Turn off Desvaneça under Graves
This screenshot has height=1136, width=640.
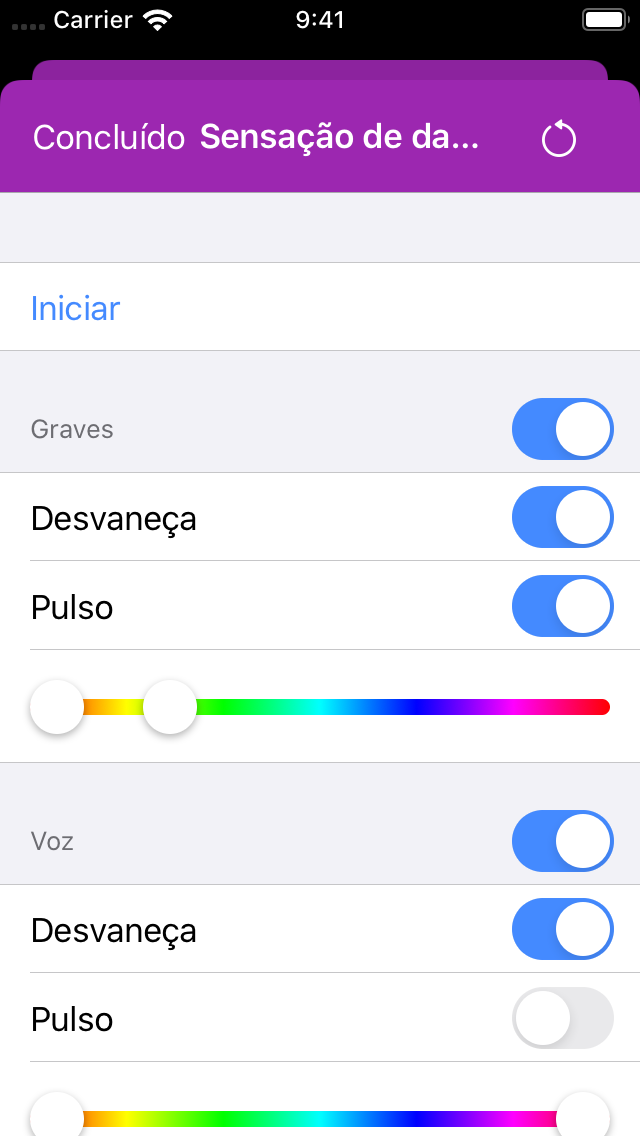point(562,518)
